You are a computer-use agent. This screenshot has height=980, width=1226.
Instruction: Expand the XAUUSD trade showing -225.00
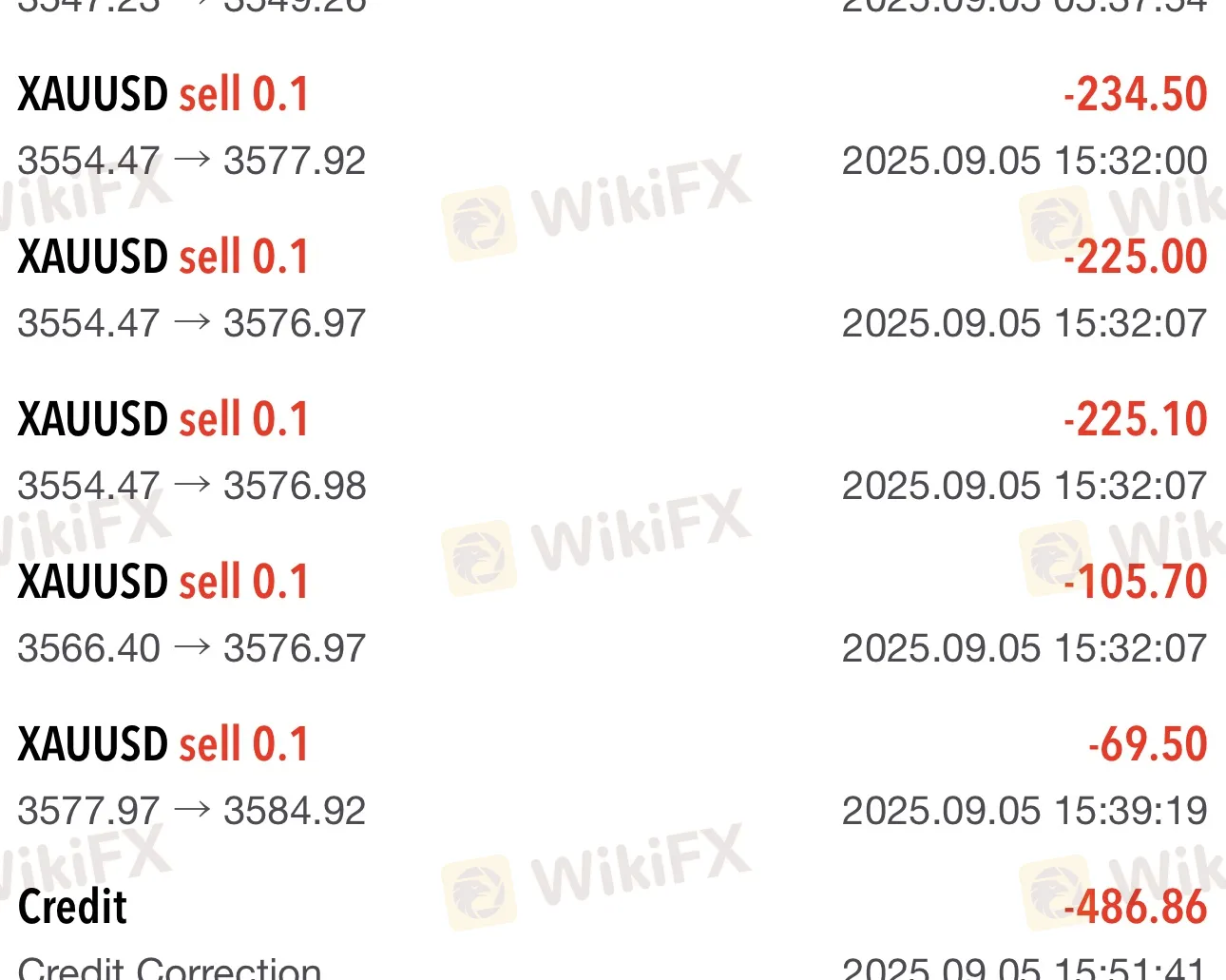point(612,290)
